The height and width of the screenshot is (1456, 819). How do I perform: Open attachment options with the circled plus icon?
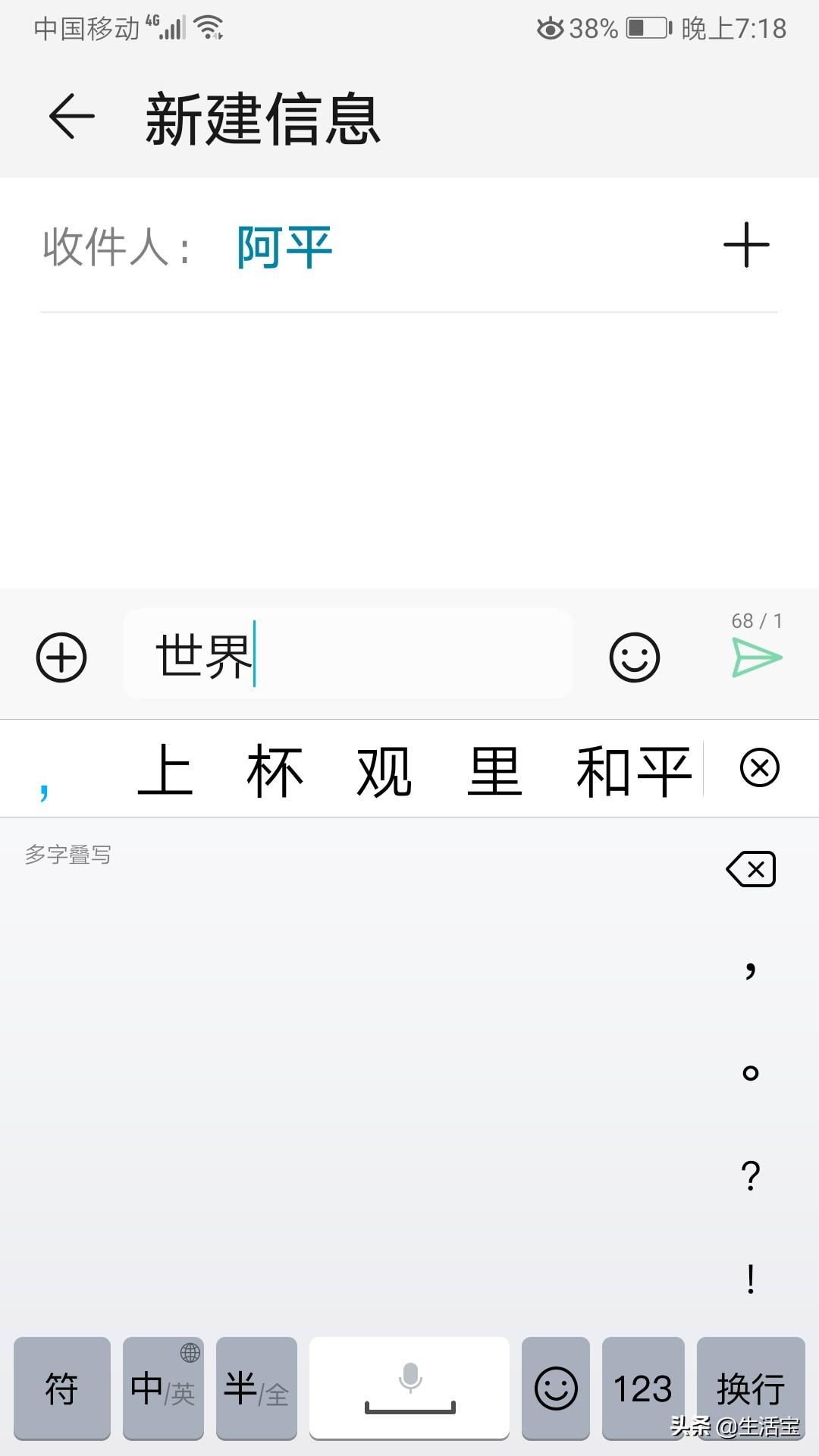pos(61,657)
